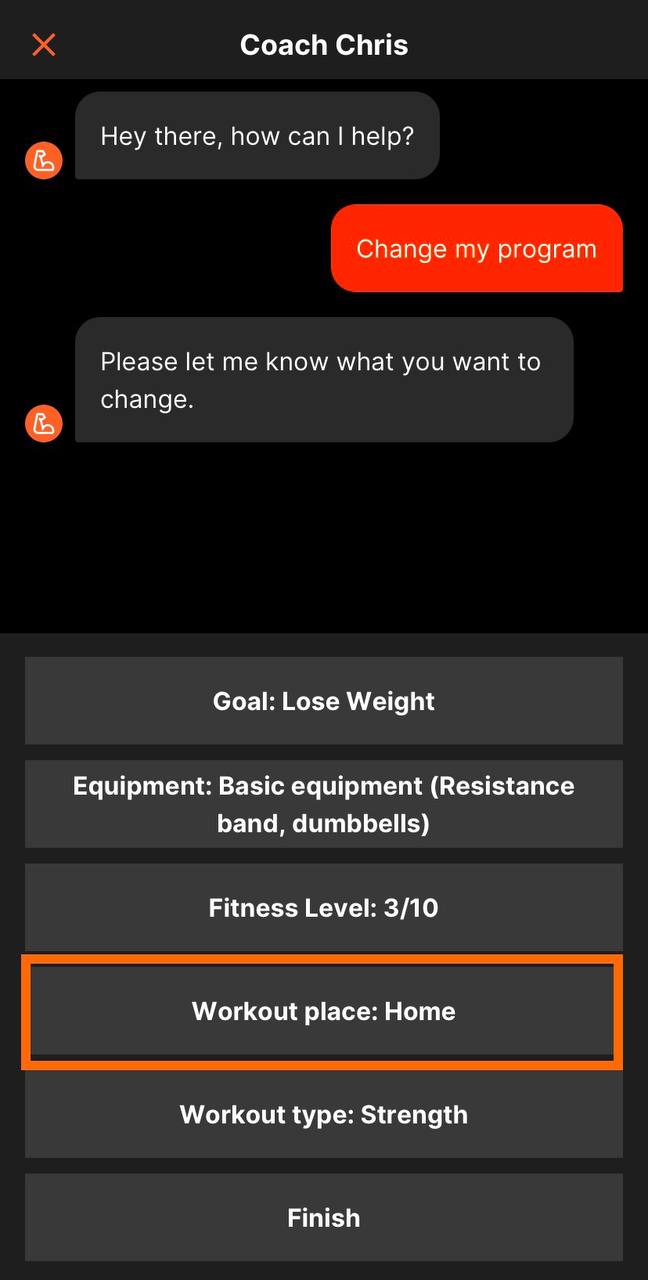The width and height of the screenshot is (648, 1280).
Task: Adjust Fitness Level: 3/10
Action: point(324,908)
